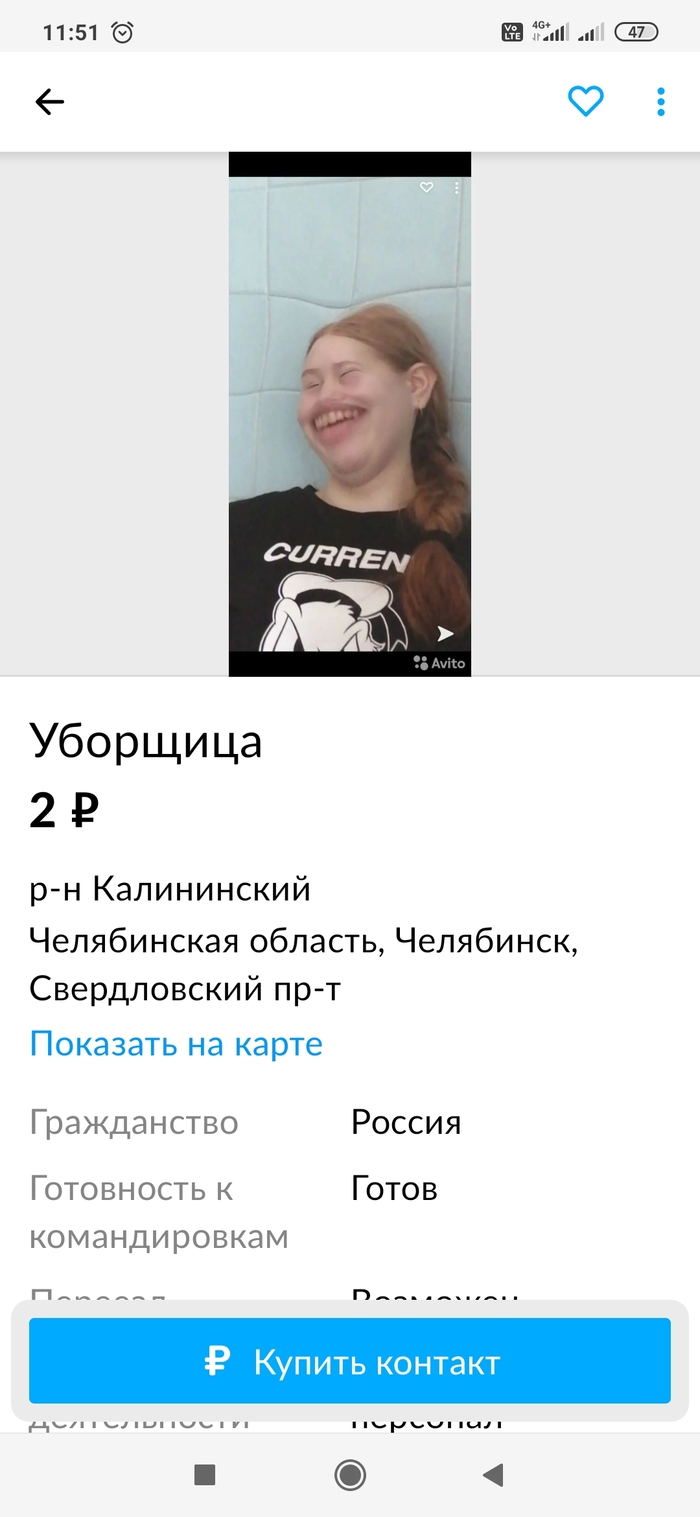
Task: Open the three-dot overflow menu
Action: point(660,101)
